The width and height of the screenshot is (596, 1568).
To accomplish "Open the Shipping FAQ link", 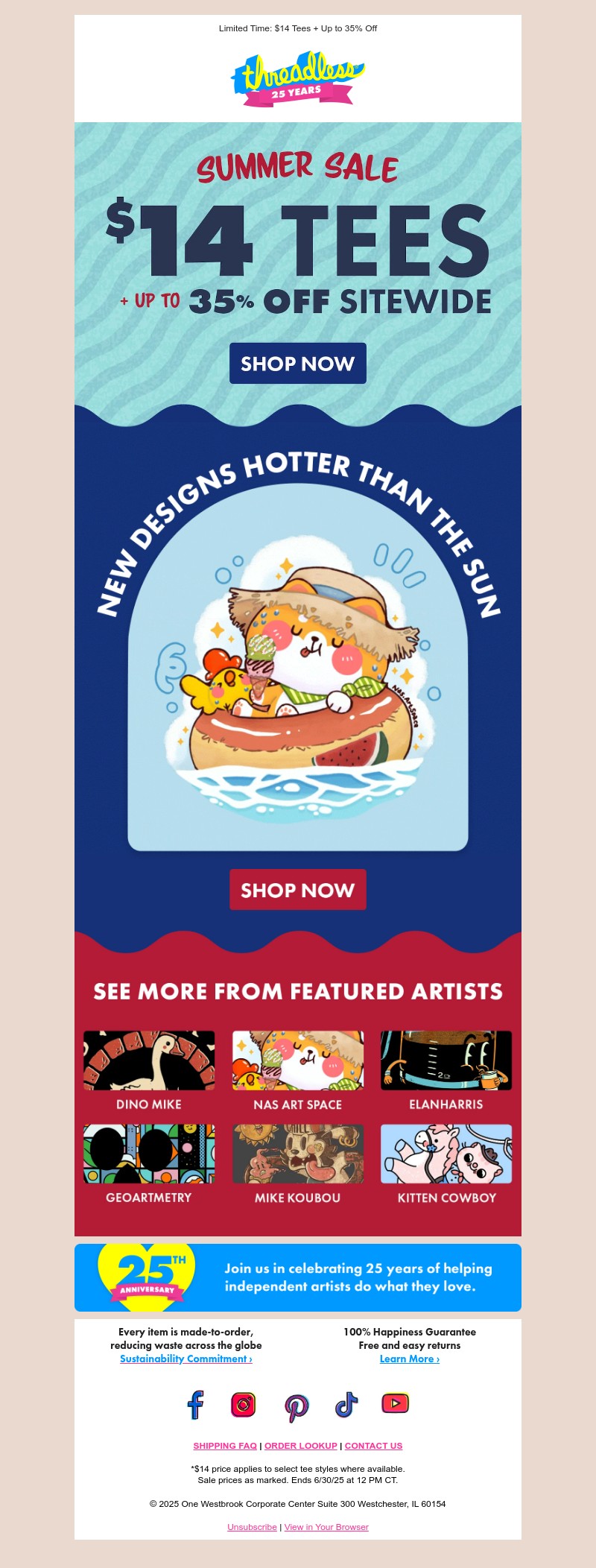I will (225, 1446).
